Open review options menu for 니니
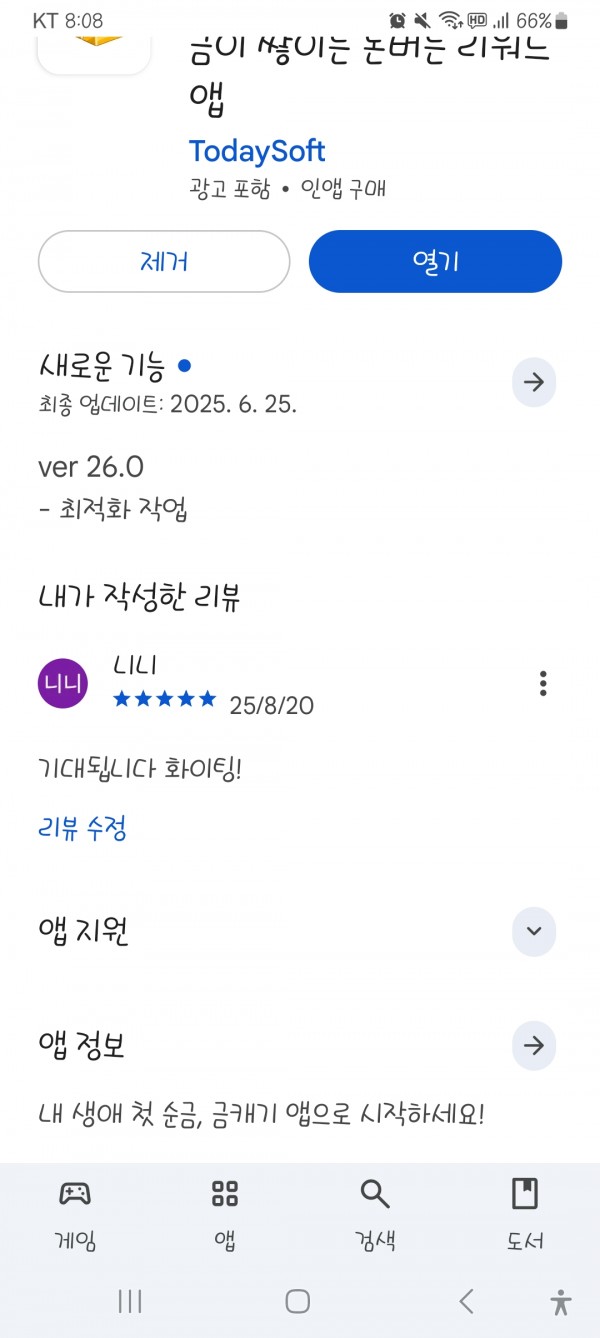 (x=543, y=684)
